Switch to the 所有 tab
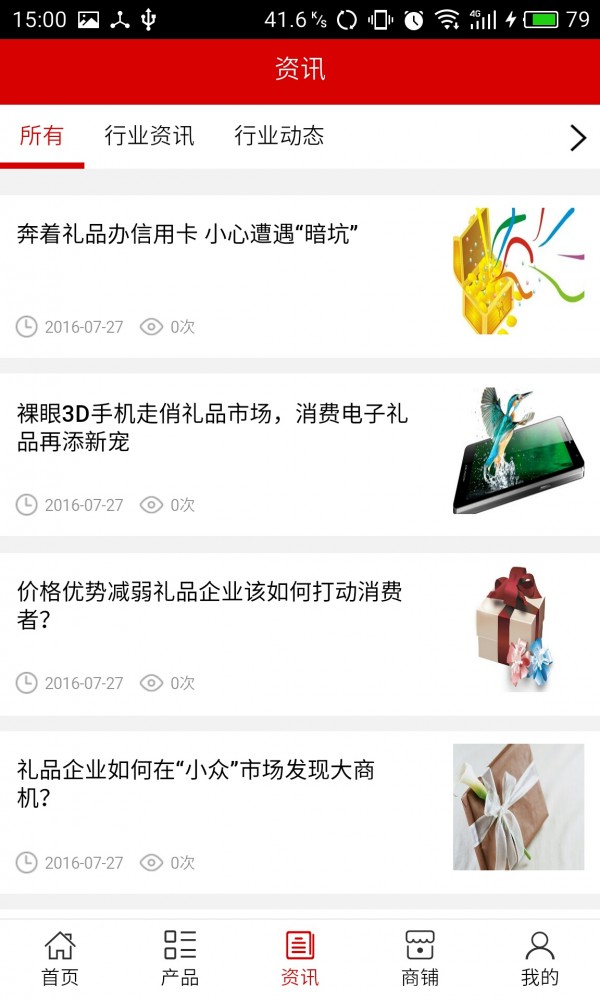This screenshot has width=600, height=1000. pos(42,136)
